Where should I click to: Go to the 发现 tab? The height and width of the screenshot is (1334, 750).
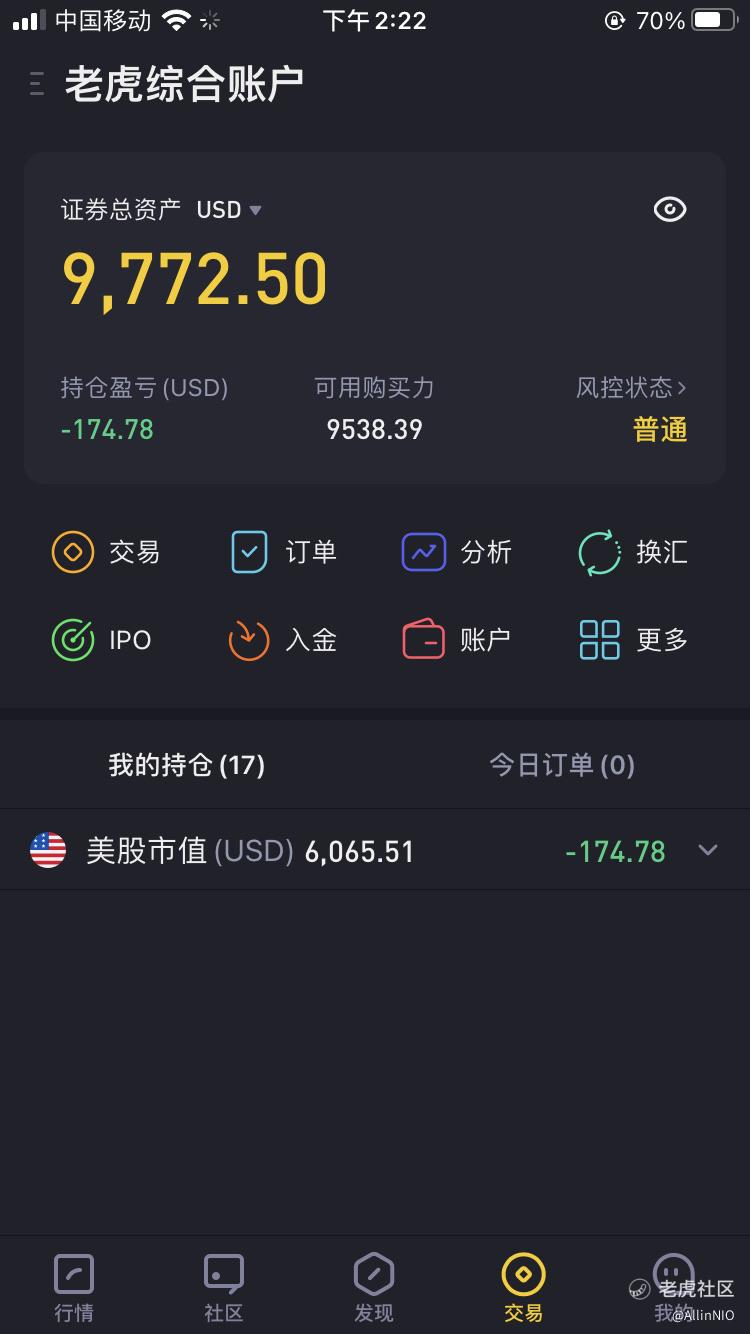point(374,1288)
